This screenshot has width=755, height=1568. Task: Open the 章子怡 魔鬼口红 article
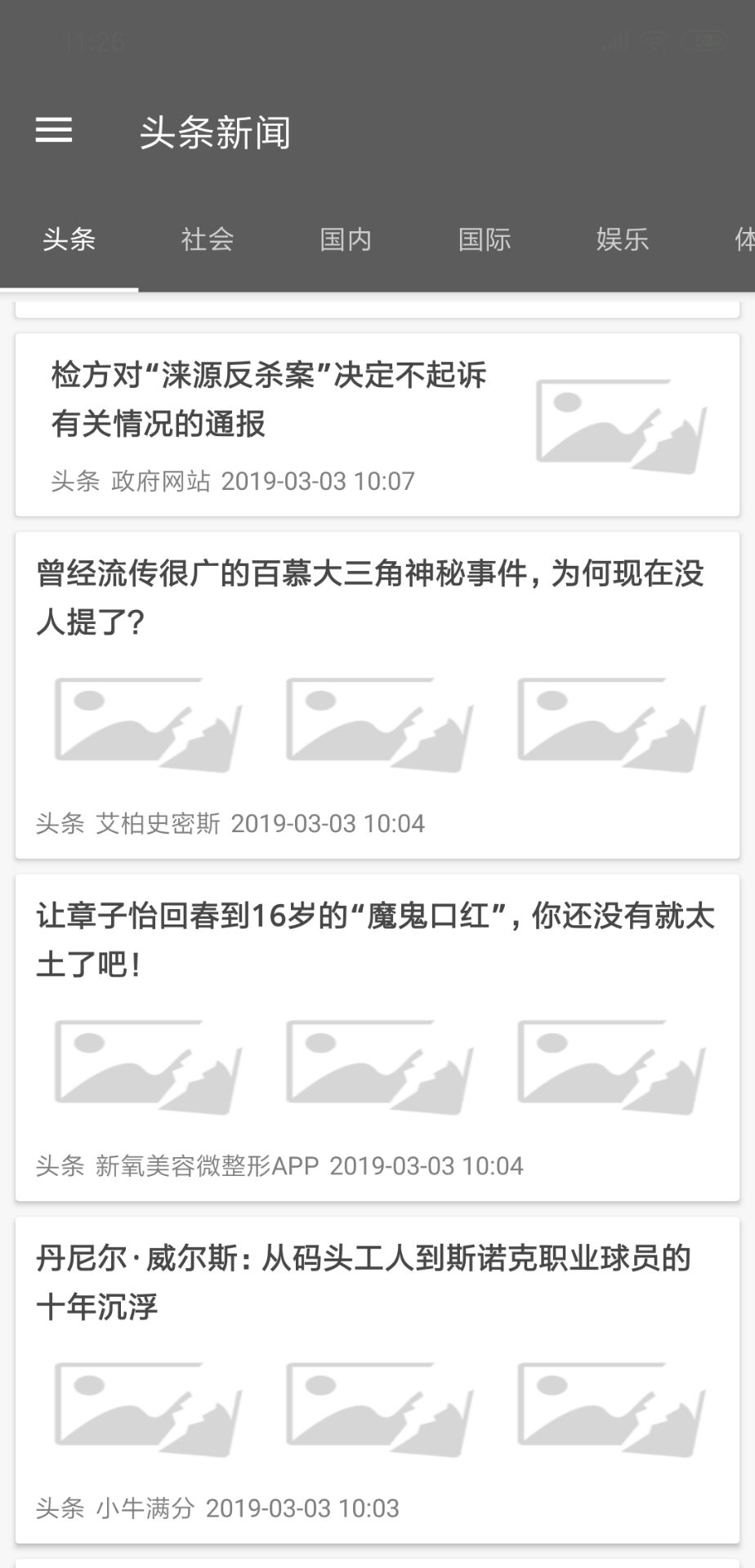coord(375,940)
